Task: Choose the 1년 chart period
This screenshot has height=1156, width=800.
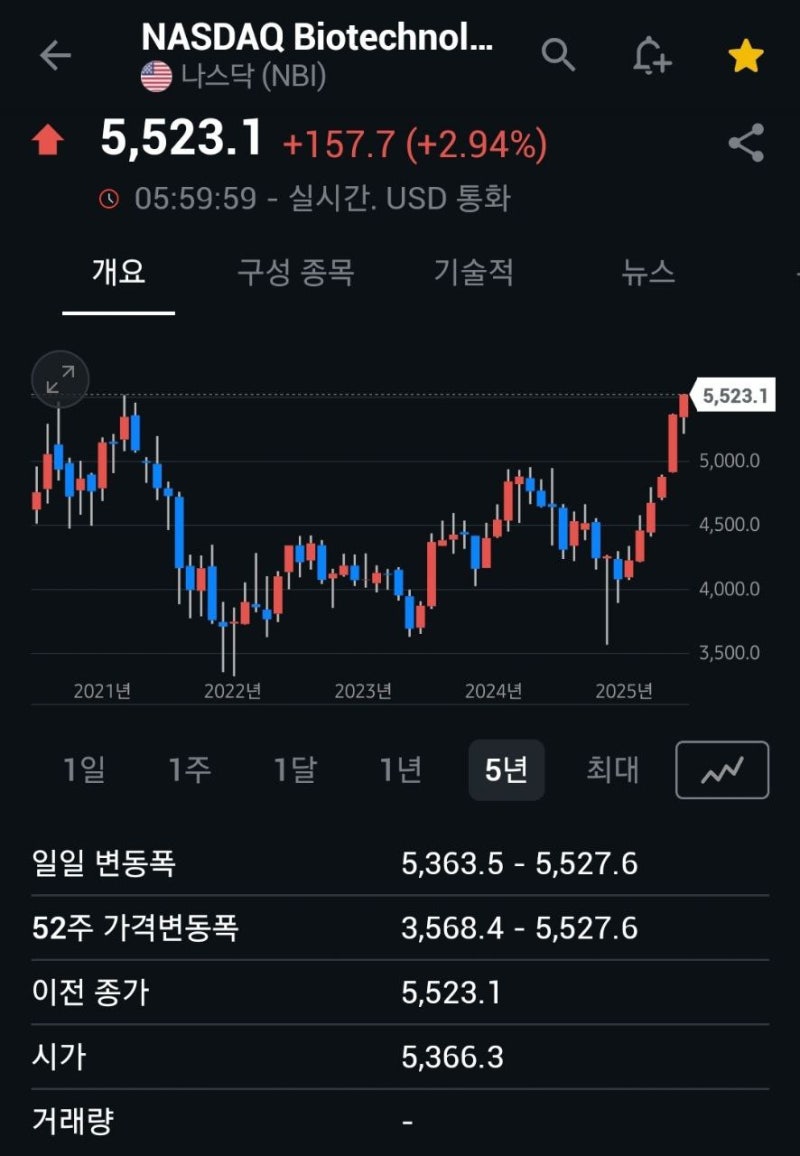Action: 399,770
